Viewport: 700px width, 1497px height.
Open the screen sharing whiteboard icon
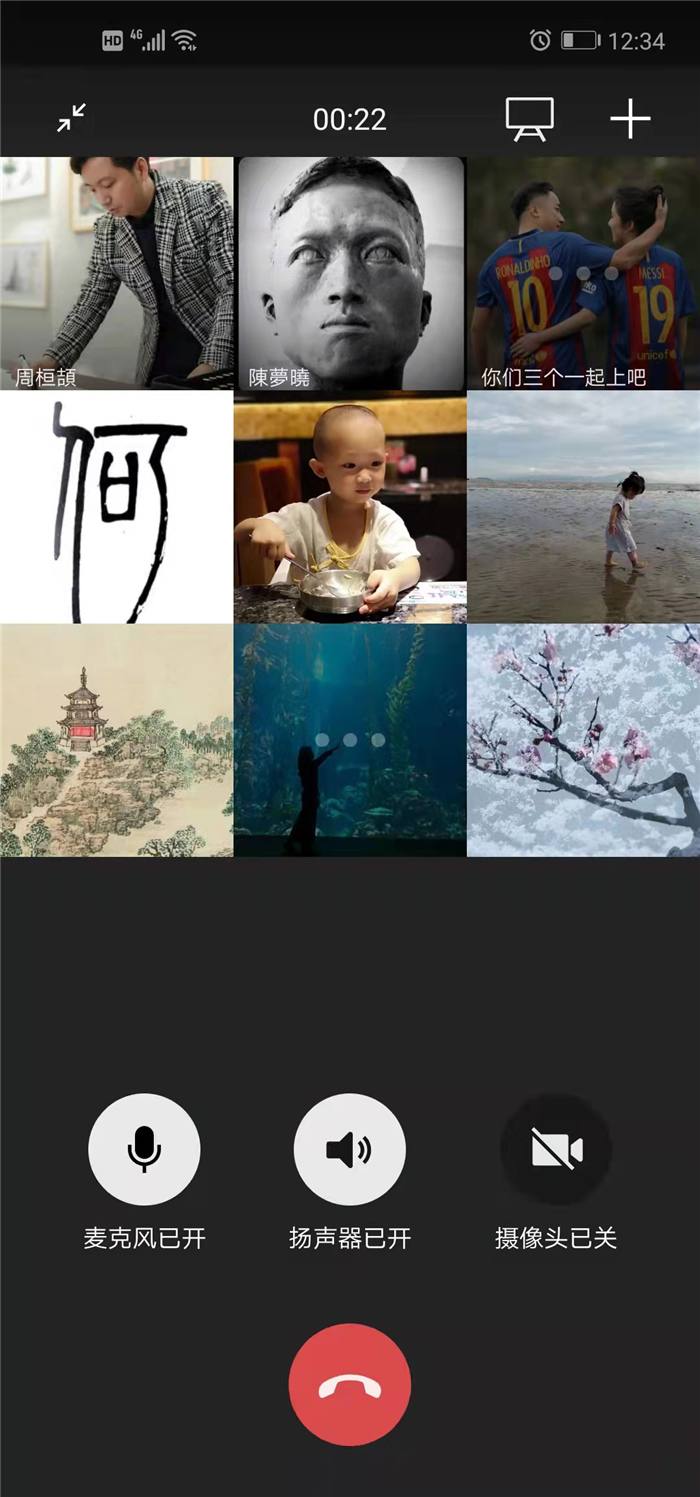[x=529, y=119]
